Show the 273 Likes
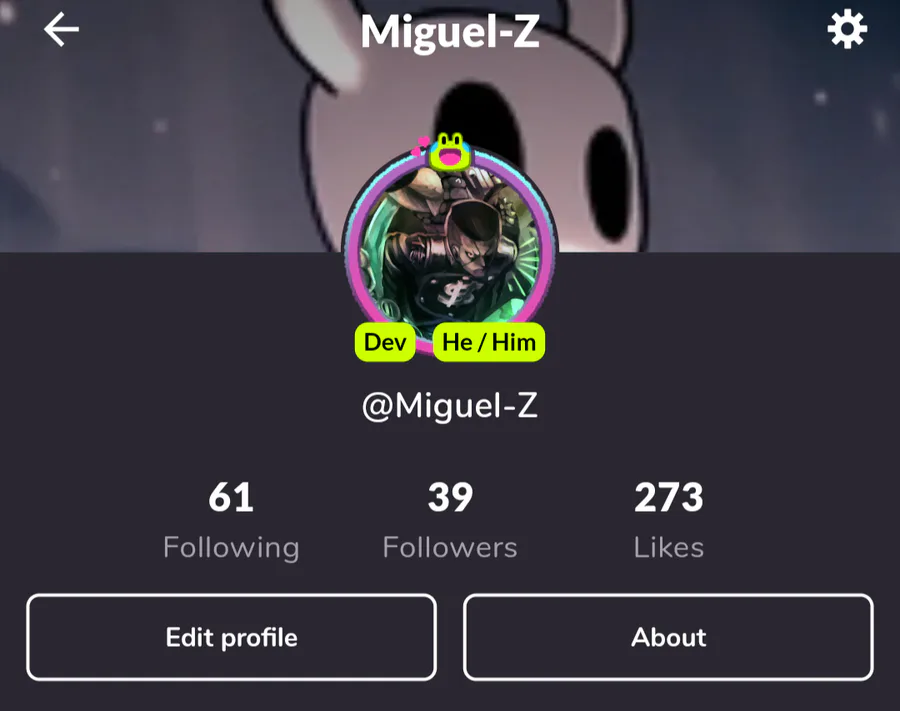 coord(668,520)
